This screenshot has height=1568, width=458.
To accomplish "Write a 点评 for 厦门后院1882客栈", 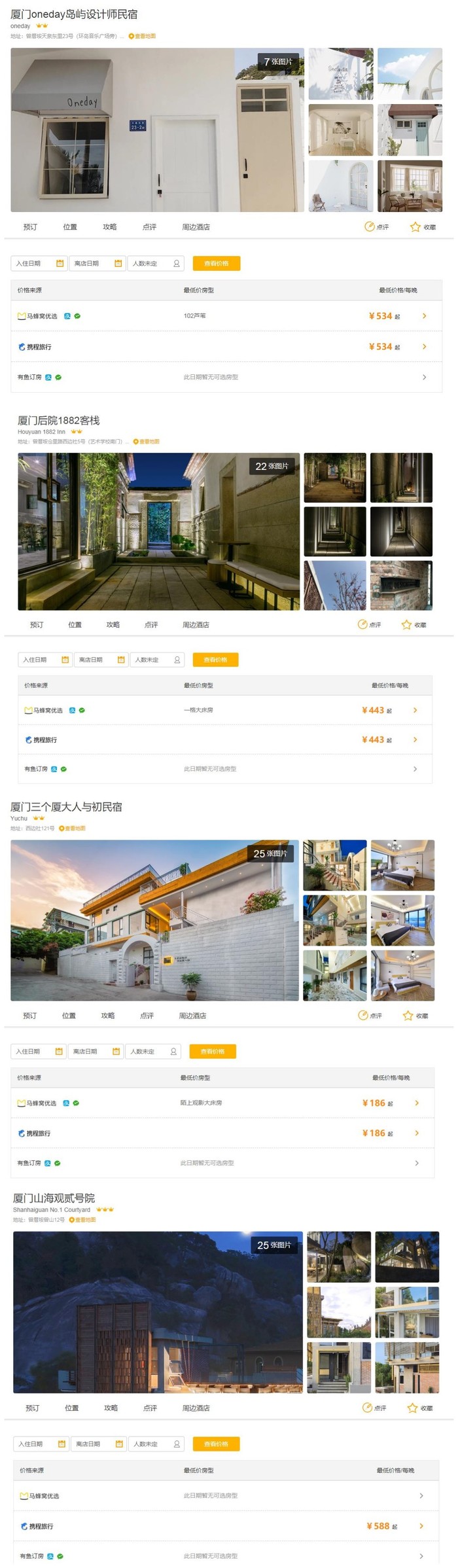I will [369, 625].
